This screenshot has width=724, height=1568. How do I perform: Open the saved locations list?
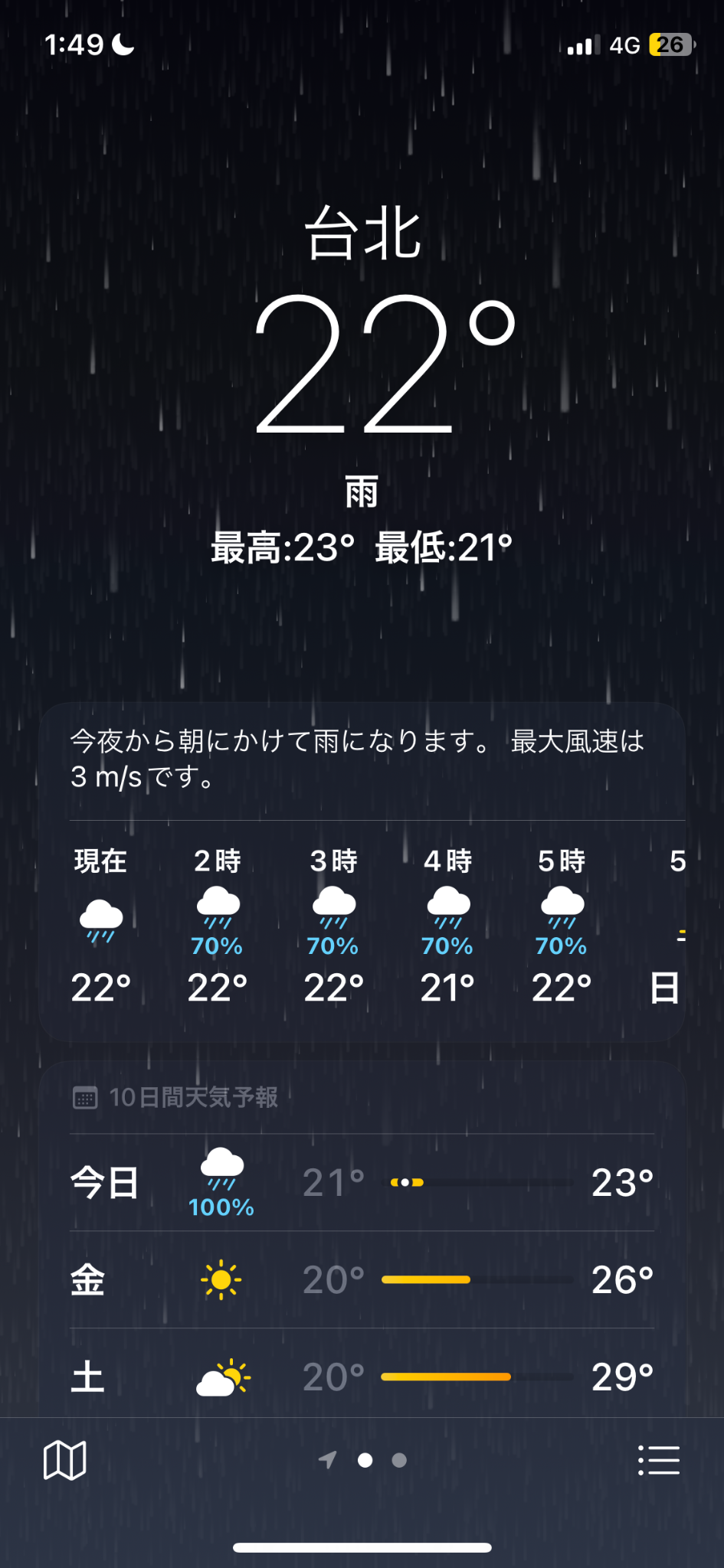click(x=659, y=1460)
